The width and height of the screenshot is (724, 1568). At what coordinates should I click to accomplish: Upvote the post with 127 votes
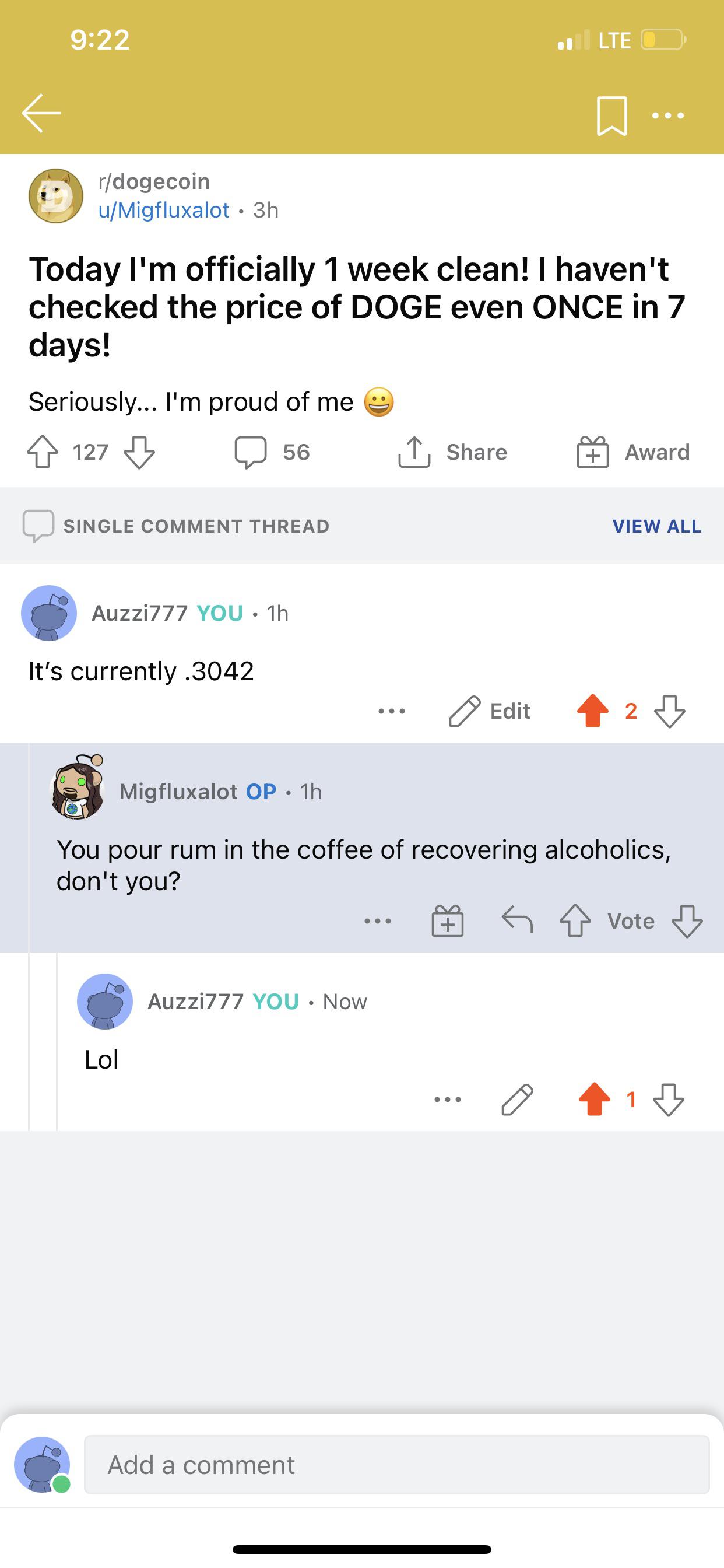43,452
